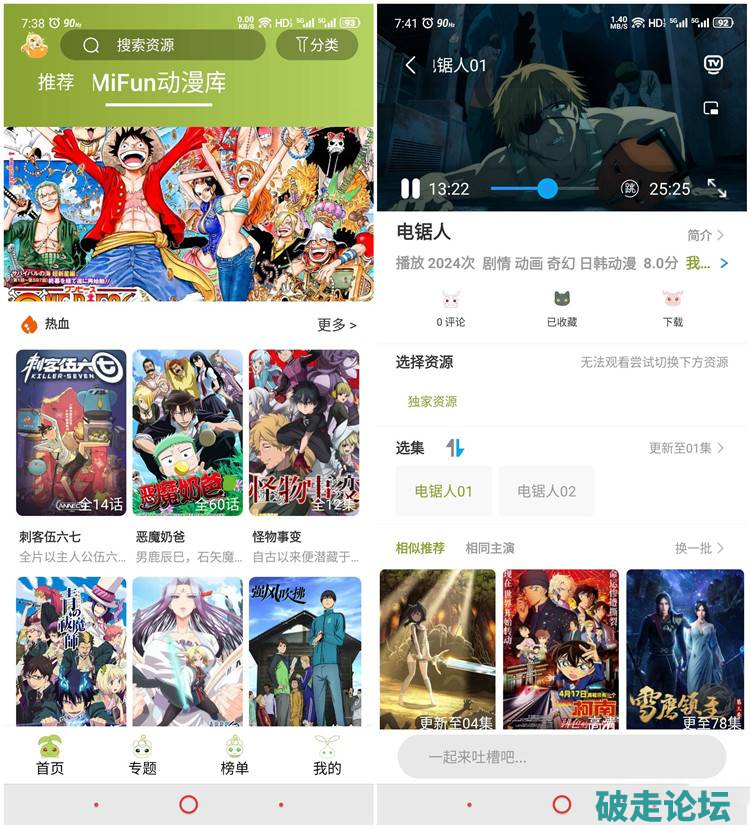This screenshot has height=828, width=750.
Task: Go back from the 电锯人01 player
Action: (x=410, y=65)
